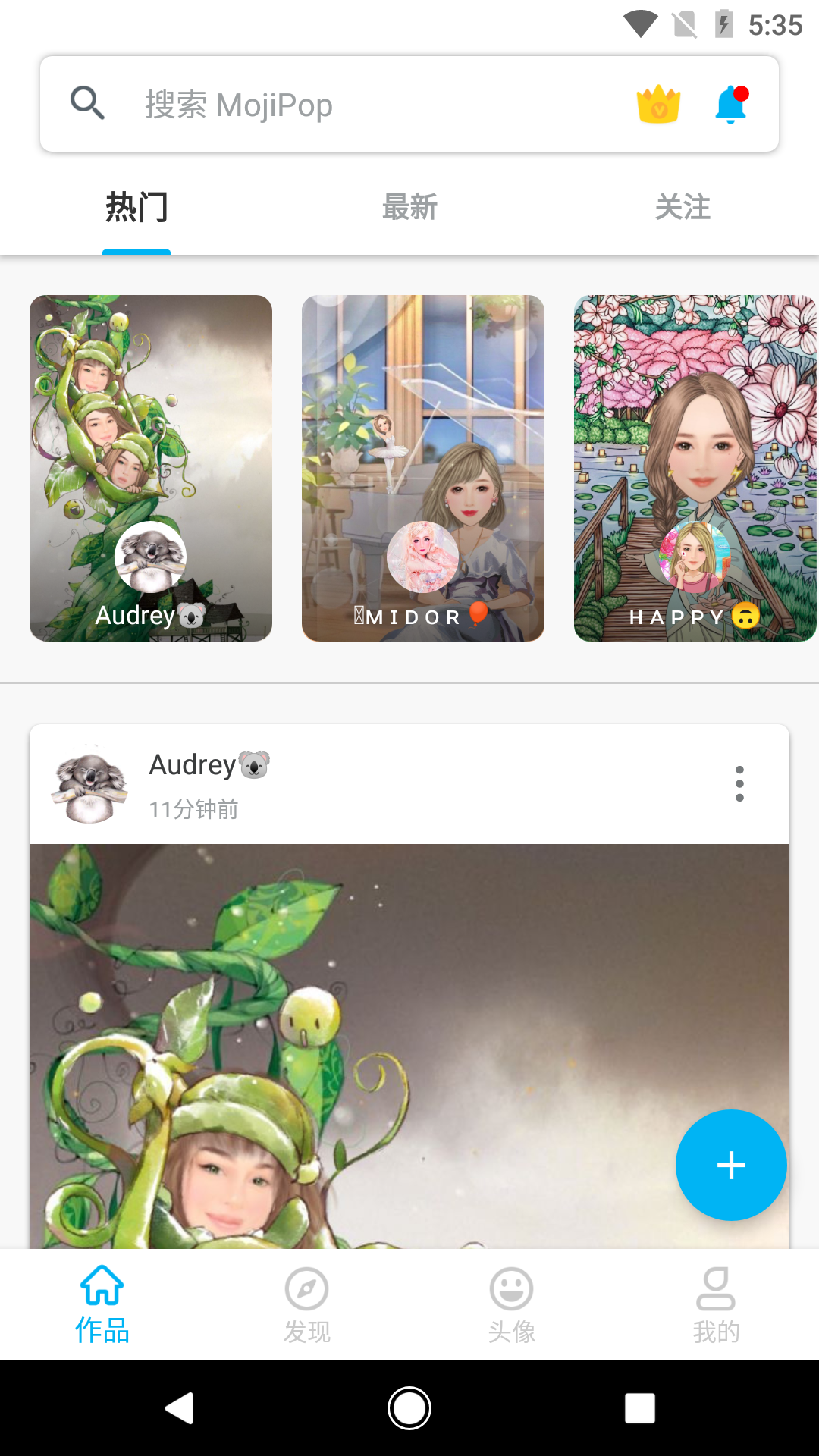Open Audrey's beanstalk card in featured row
The width and height of the screenshot is (819, 1456).
[151, 425]
